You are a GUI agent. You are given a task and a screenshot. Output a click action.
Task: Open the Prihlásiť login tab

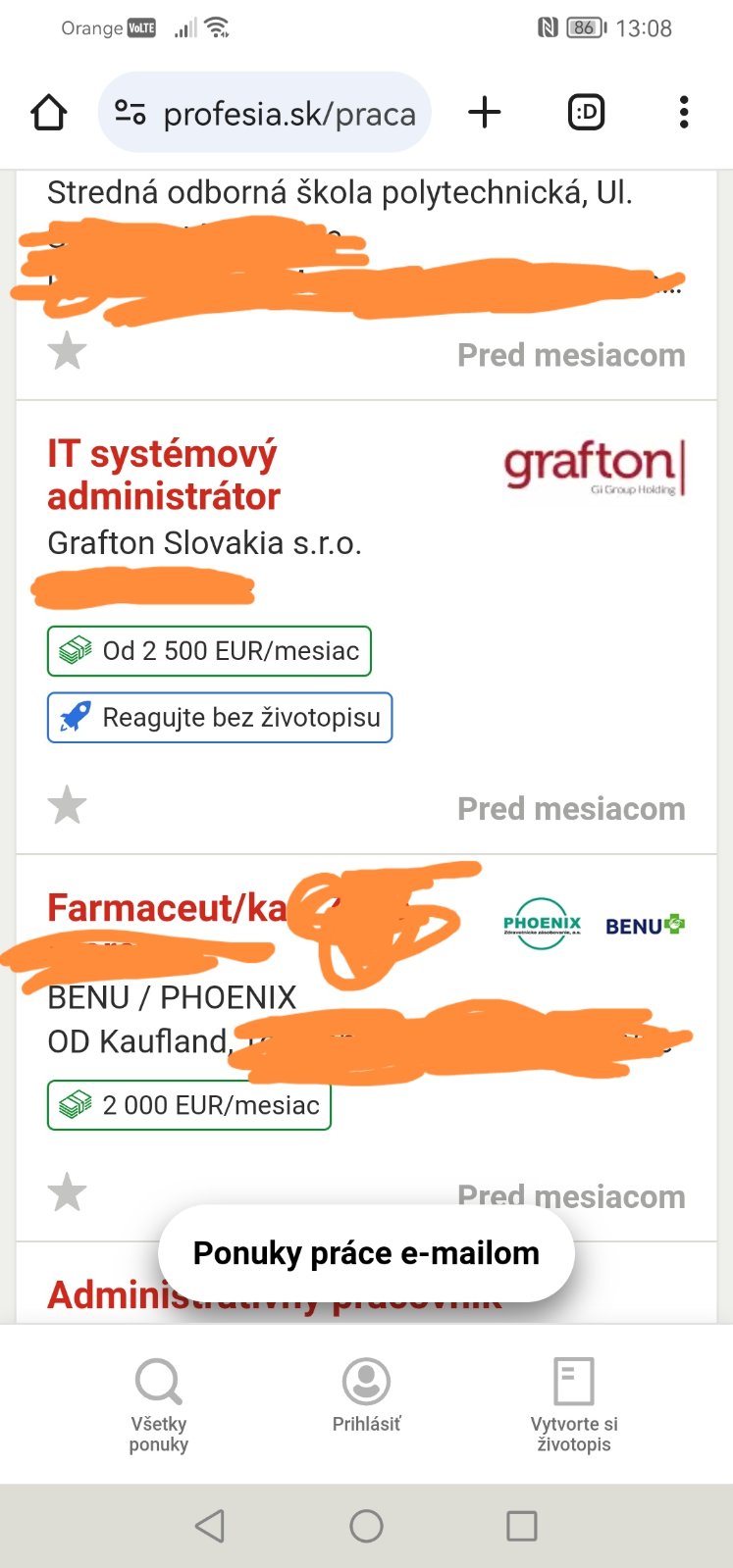(366, 1396)
